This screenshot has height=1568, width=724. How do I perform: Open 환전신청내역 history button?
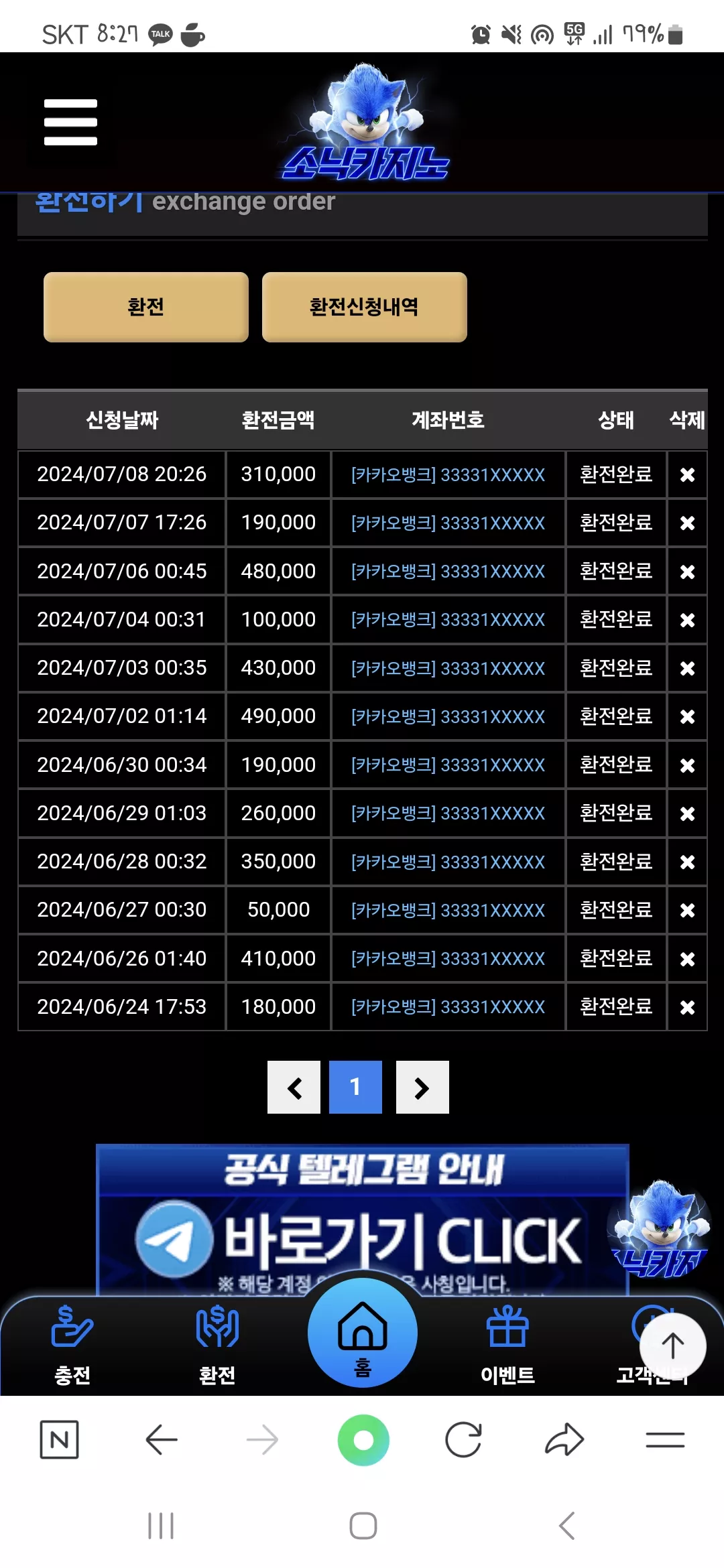tap(364, 307)
